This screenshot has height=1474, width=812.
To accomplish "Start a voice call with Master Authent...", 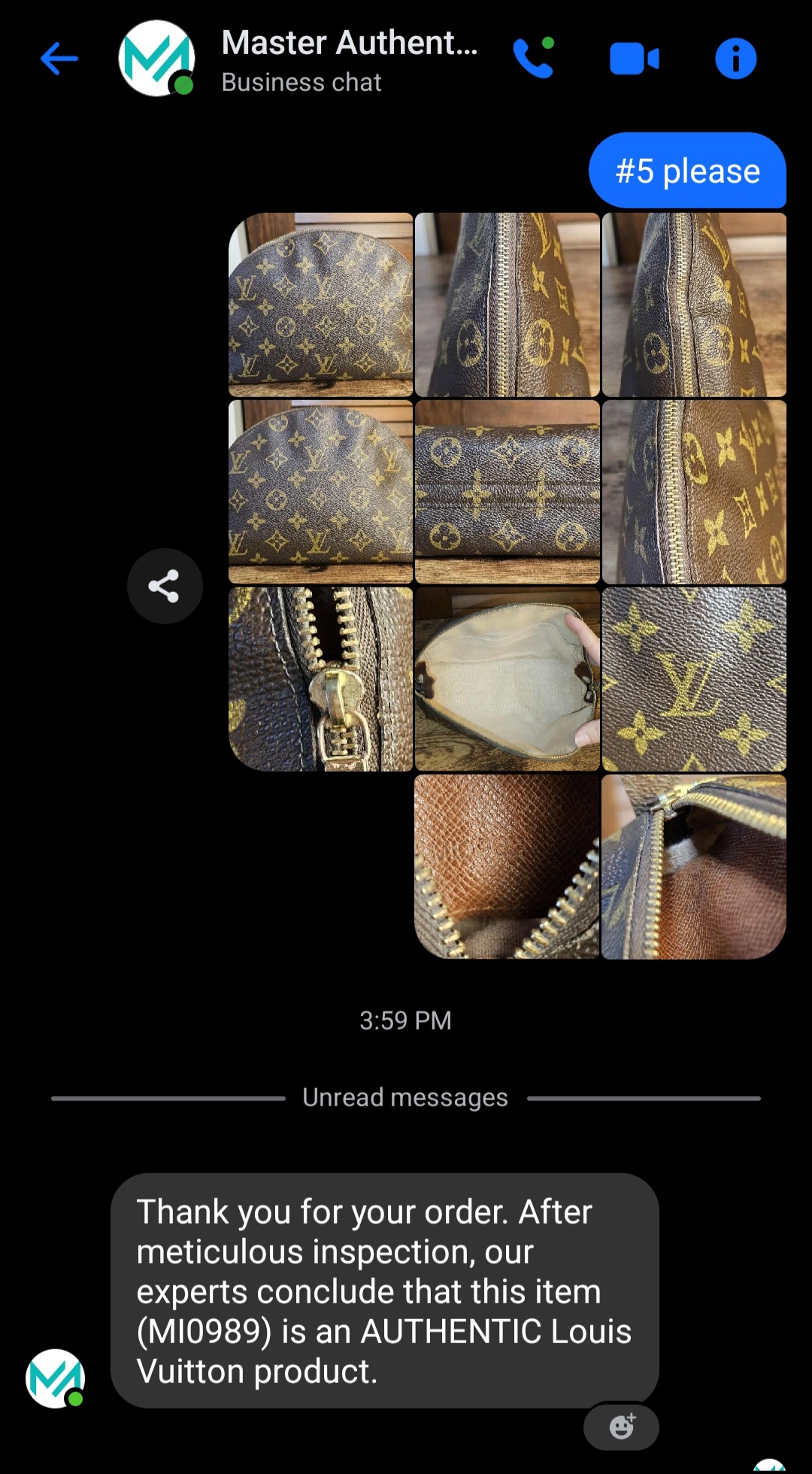I will 533,59.
